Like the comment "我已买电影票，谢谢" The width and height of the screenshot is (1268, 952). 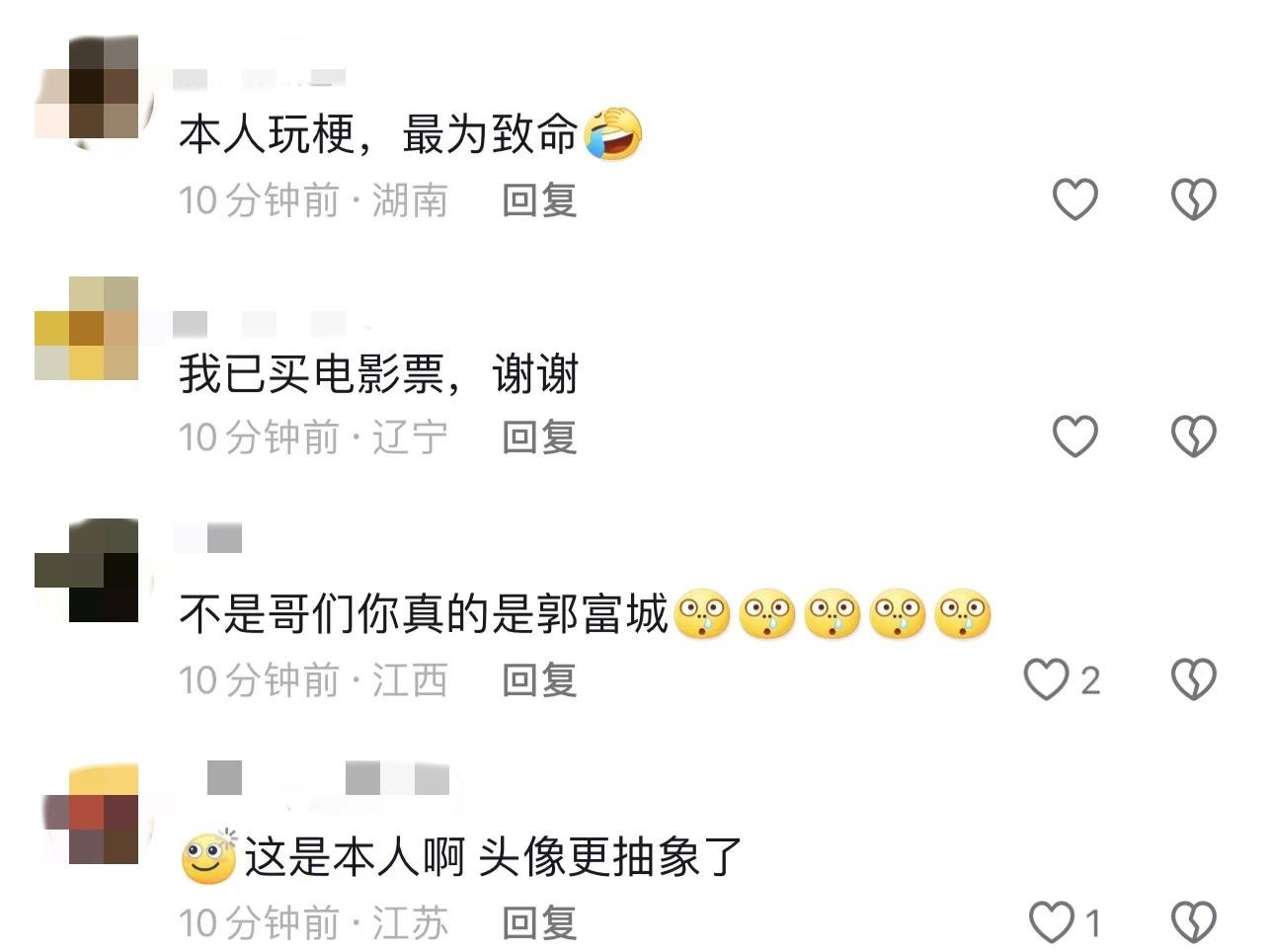point(1074,436)
